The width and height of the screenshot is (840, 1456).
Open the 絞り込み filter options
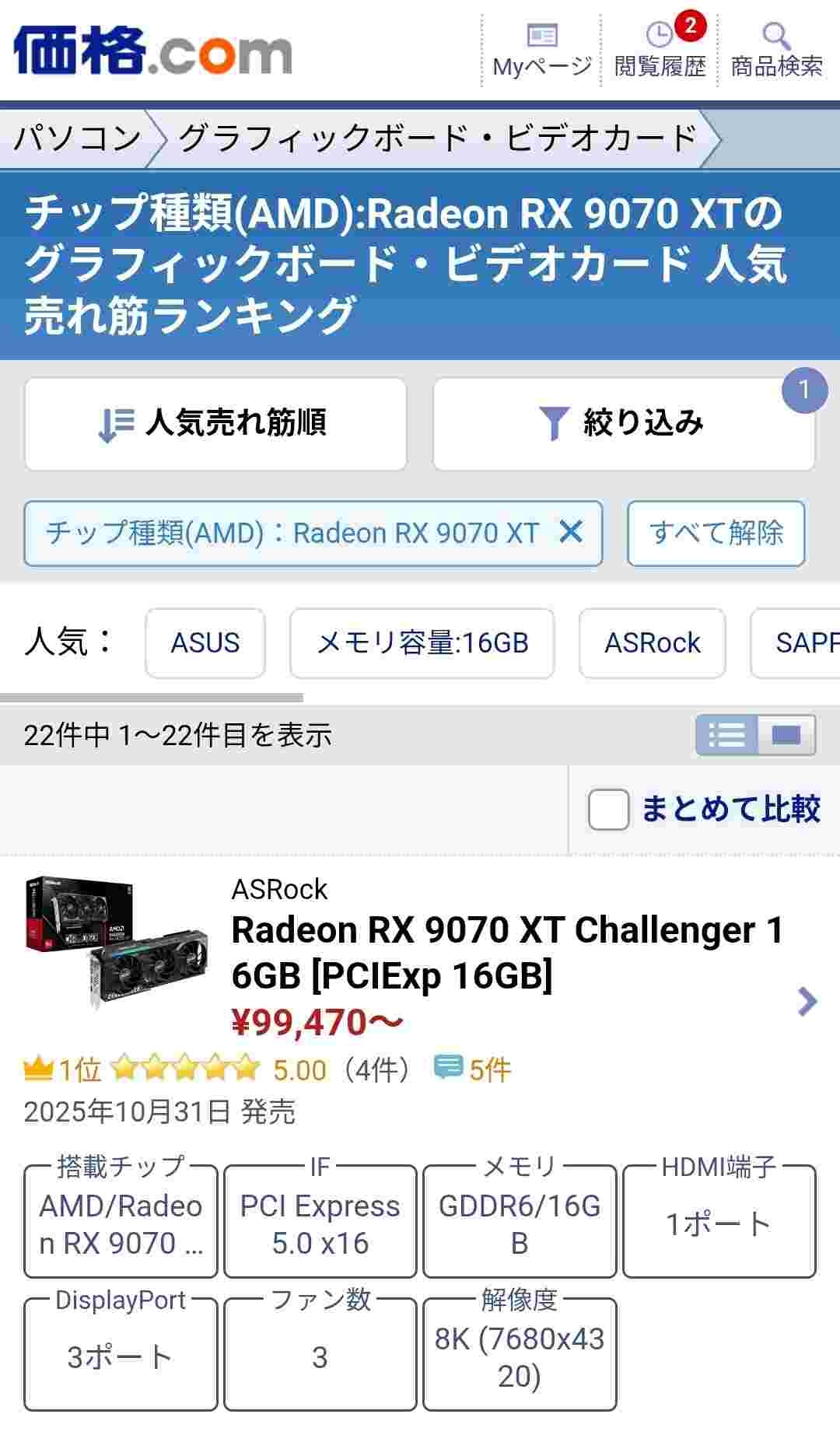point(623,424)
